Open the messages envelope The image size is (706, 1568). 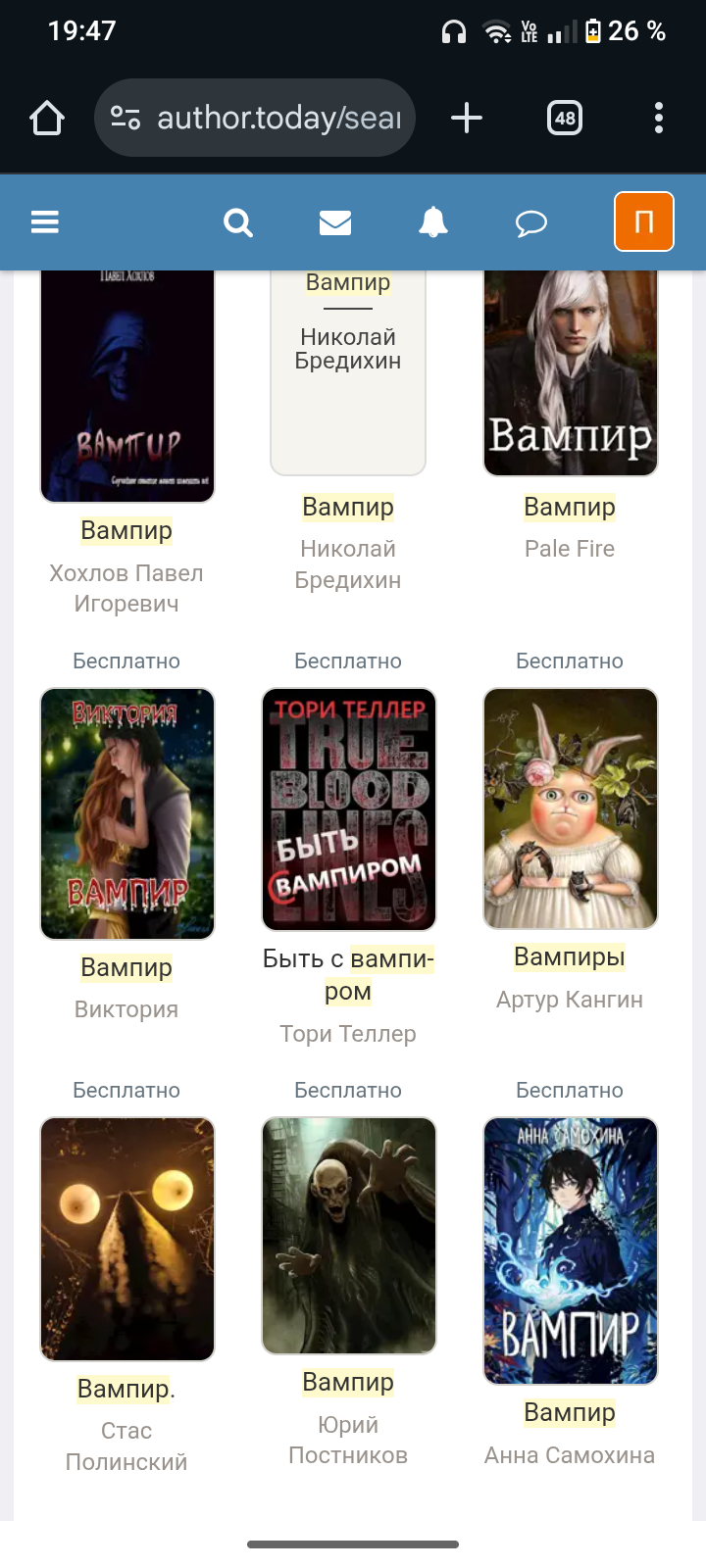(335, 222)
